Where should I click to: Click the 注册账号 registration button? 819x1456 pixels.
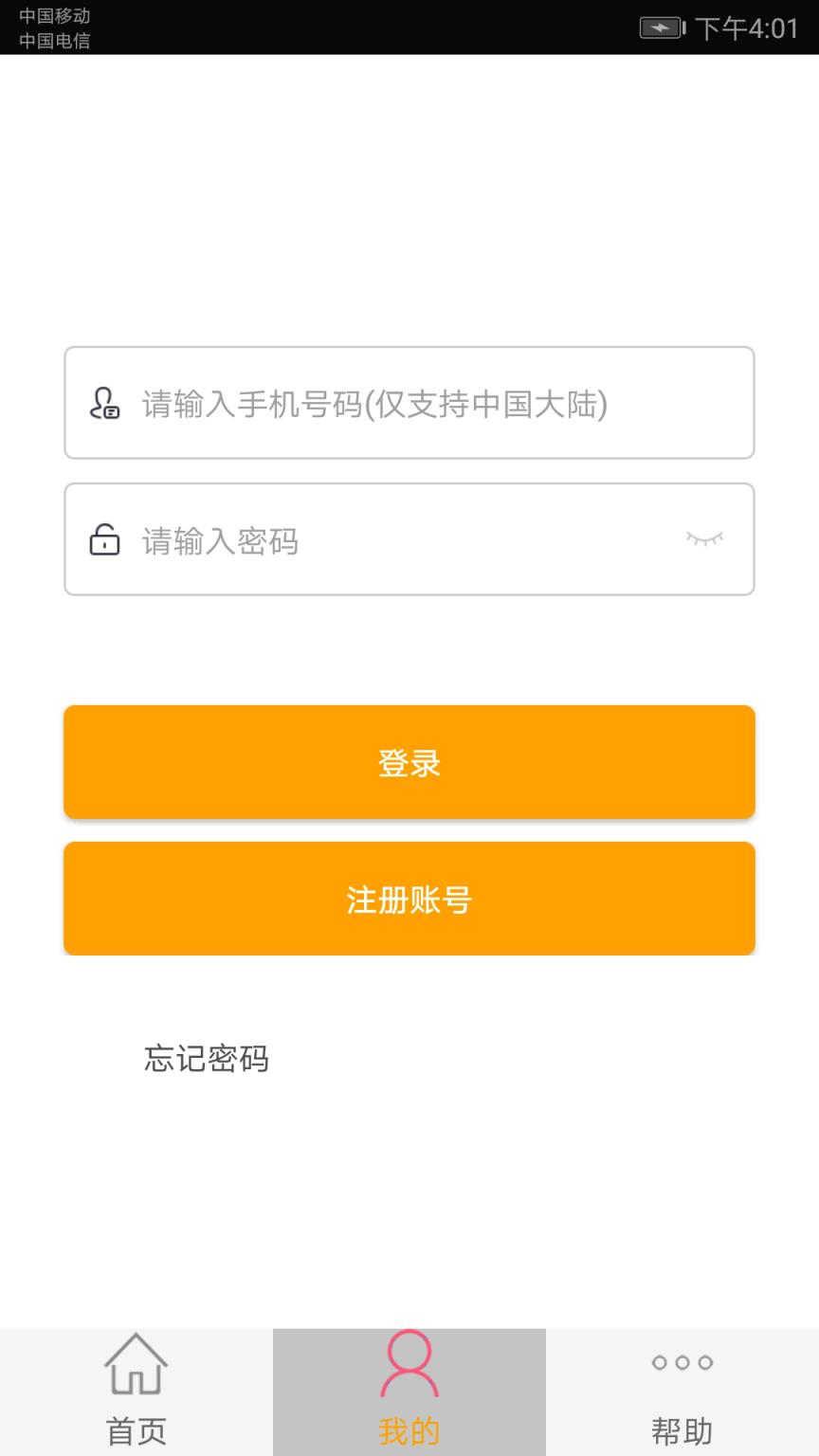click(x=409, y=898)
